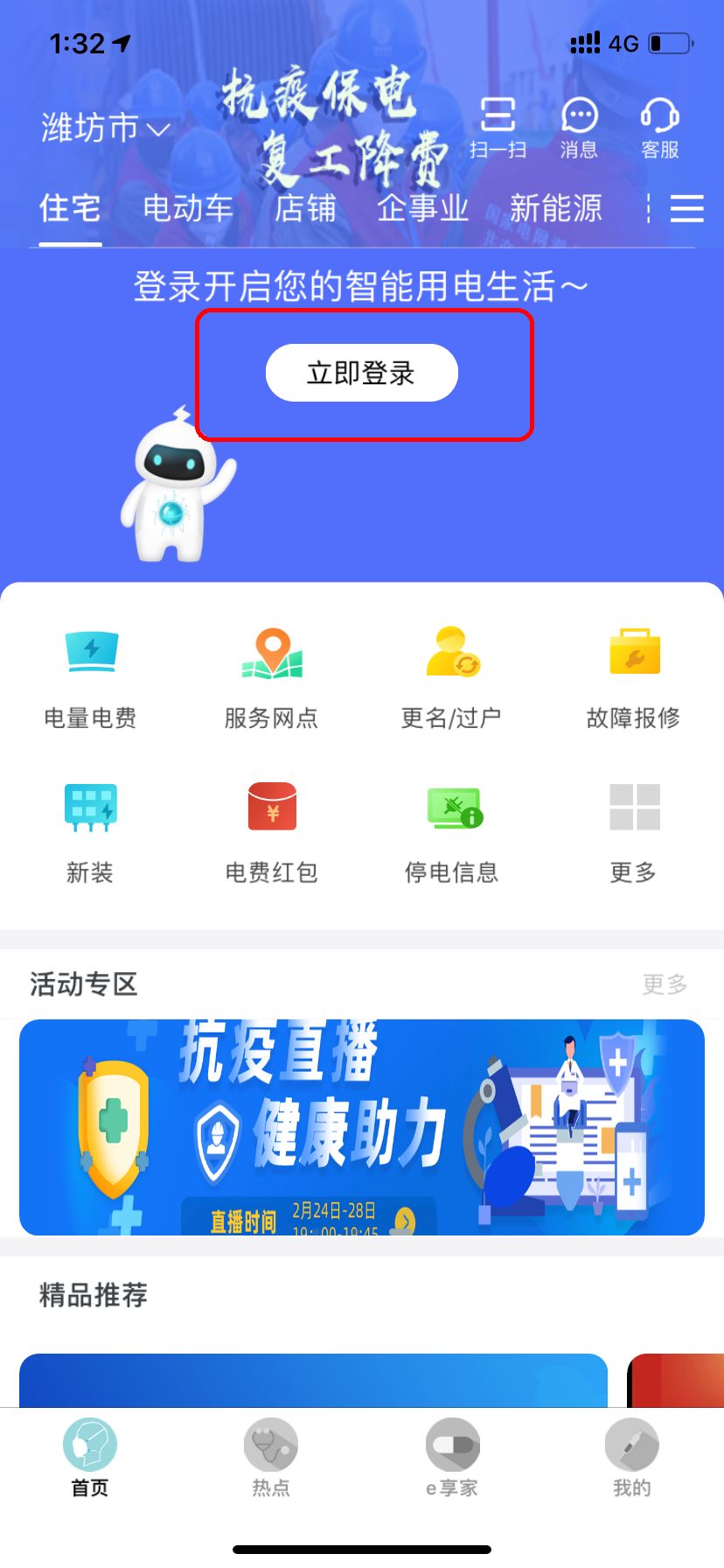The width and height of the screenshot is (724, 1568).
Task: Contact 客服 customer service
Action: (660, 127)
